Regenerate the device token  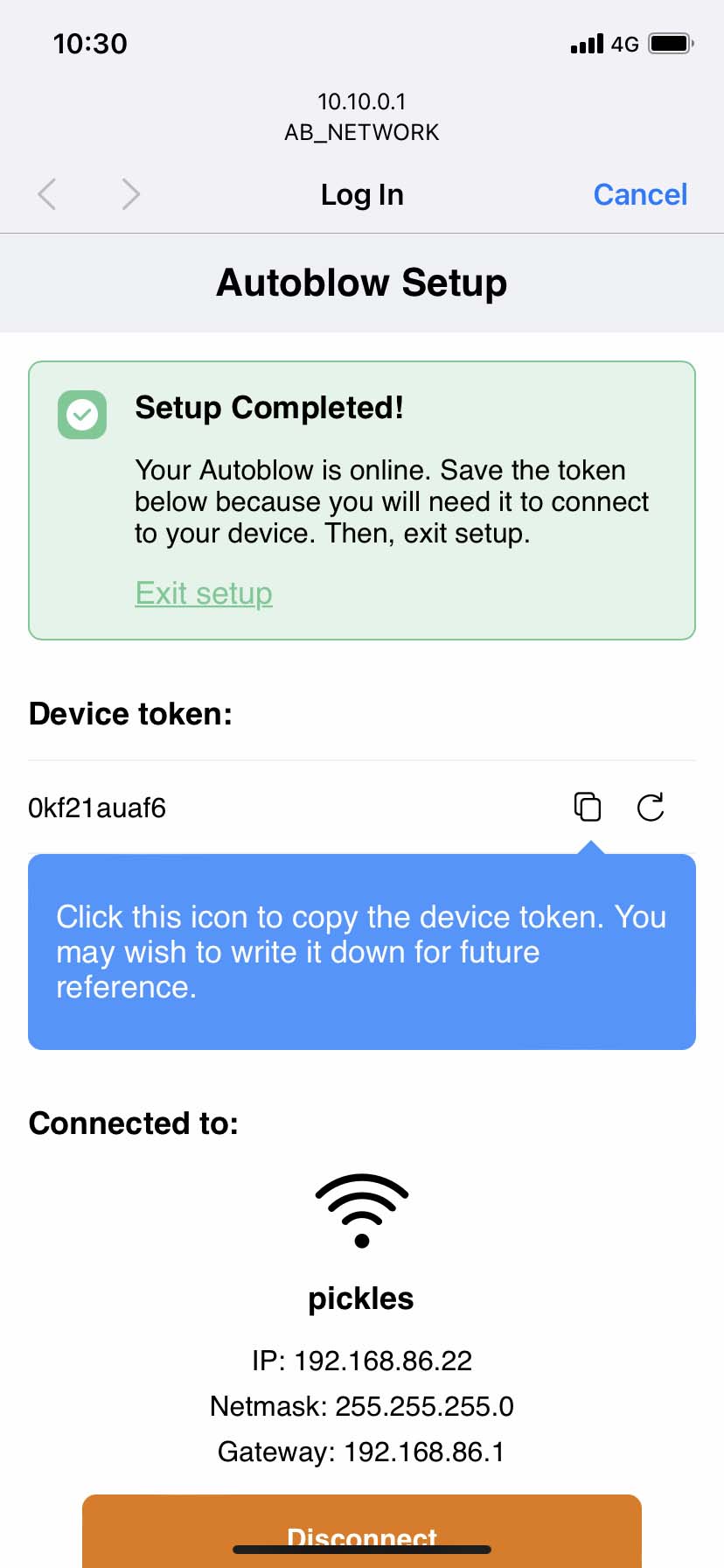[651, 806]
